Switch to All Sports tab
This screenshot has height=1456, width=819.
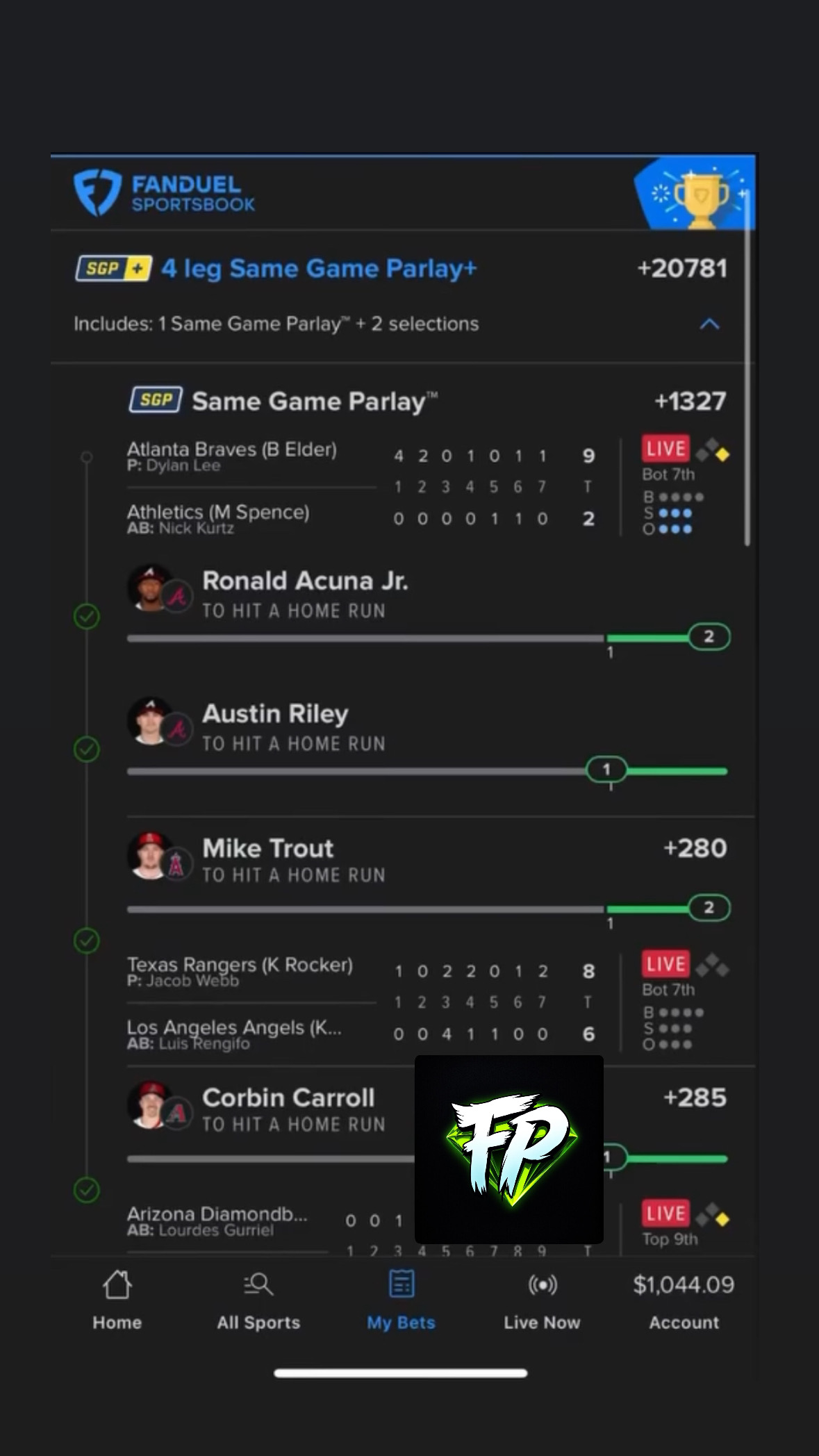coord(258,1300)
